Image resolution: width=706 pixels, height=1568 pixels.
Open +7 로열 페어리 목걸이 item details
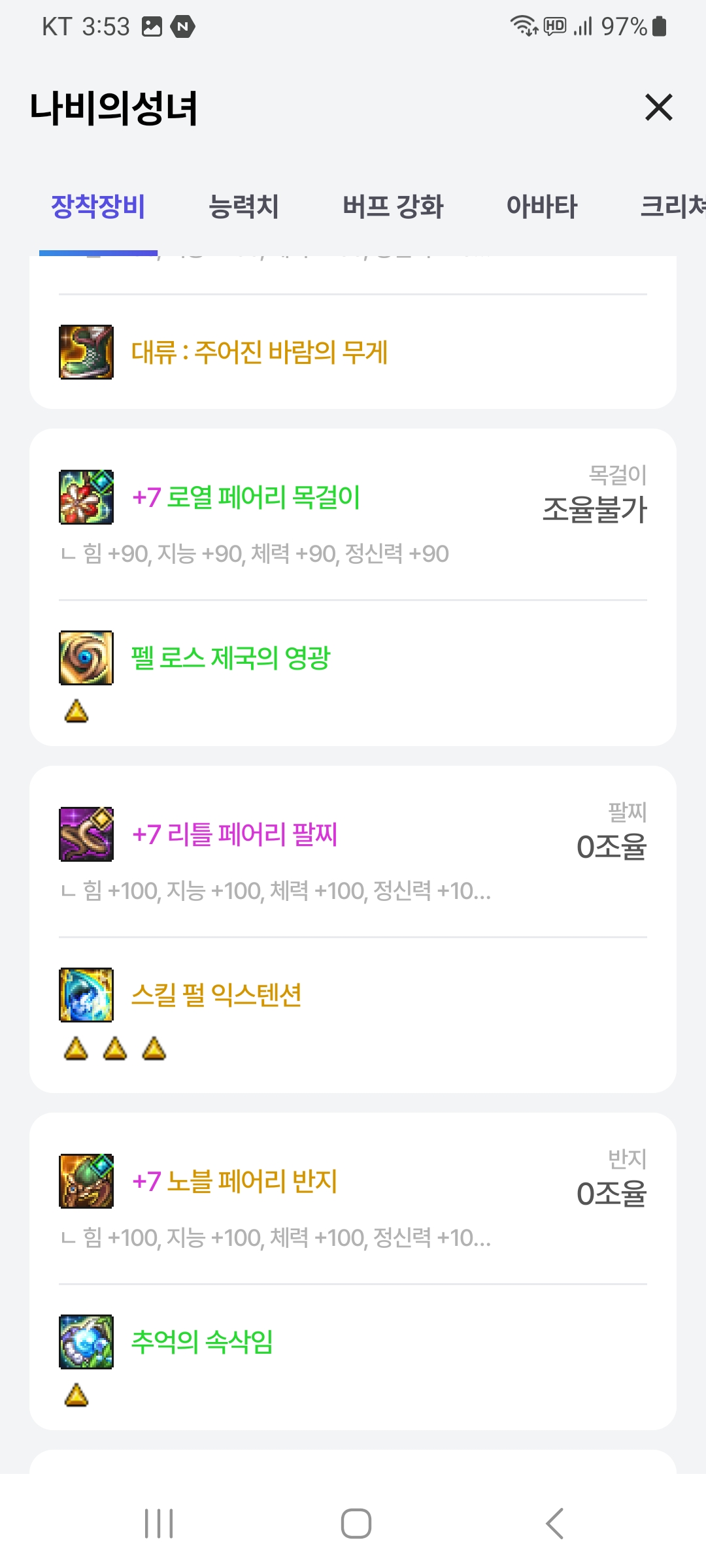tap(246, 497)
